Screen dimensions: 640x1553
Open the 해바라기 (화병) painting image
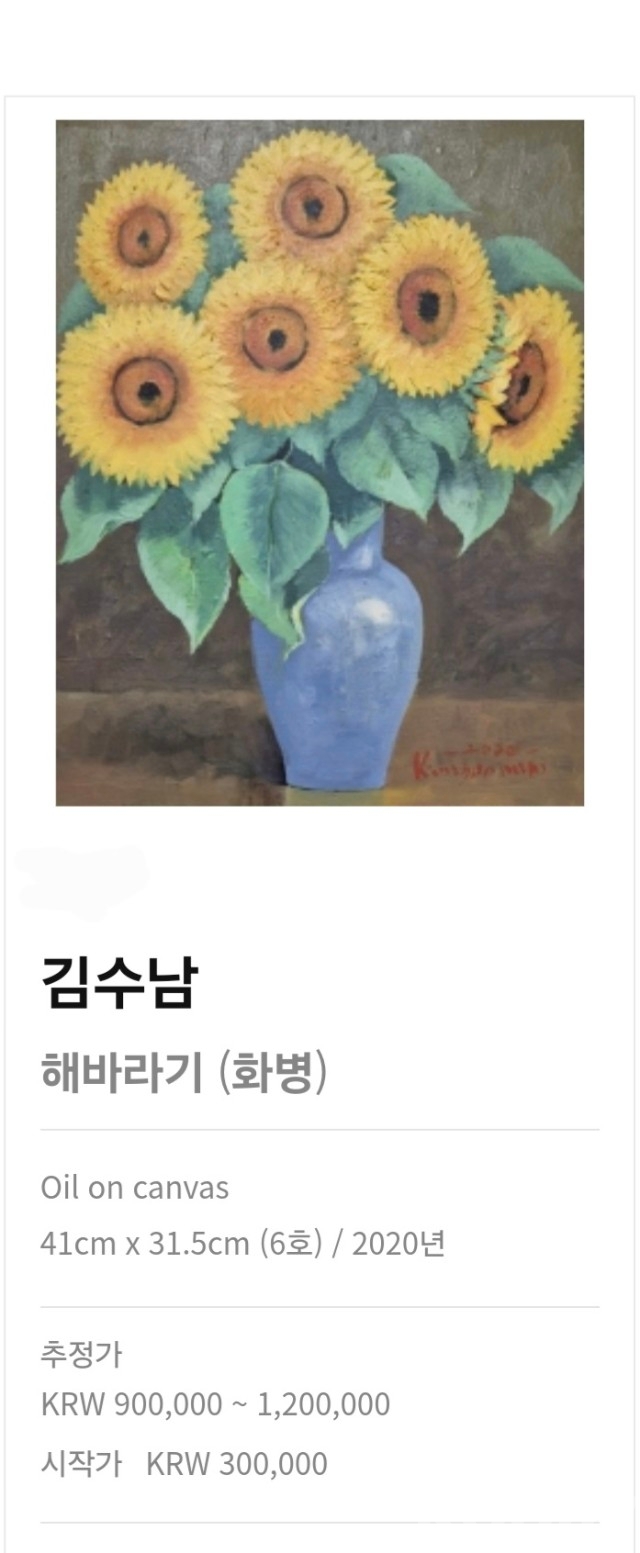coord(319,462)
